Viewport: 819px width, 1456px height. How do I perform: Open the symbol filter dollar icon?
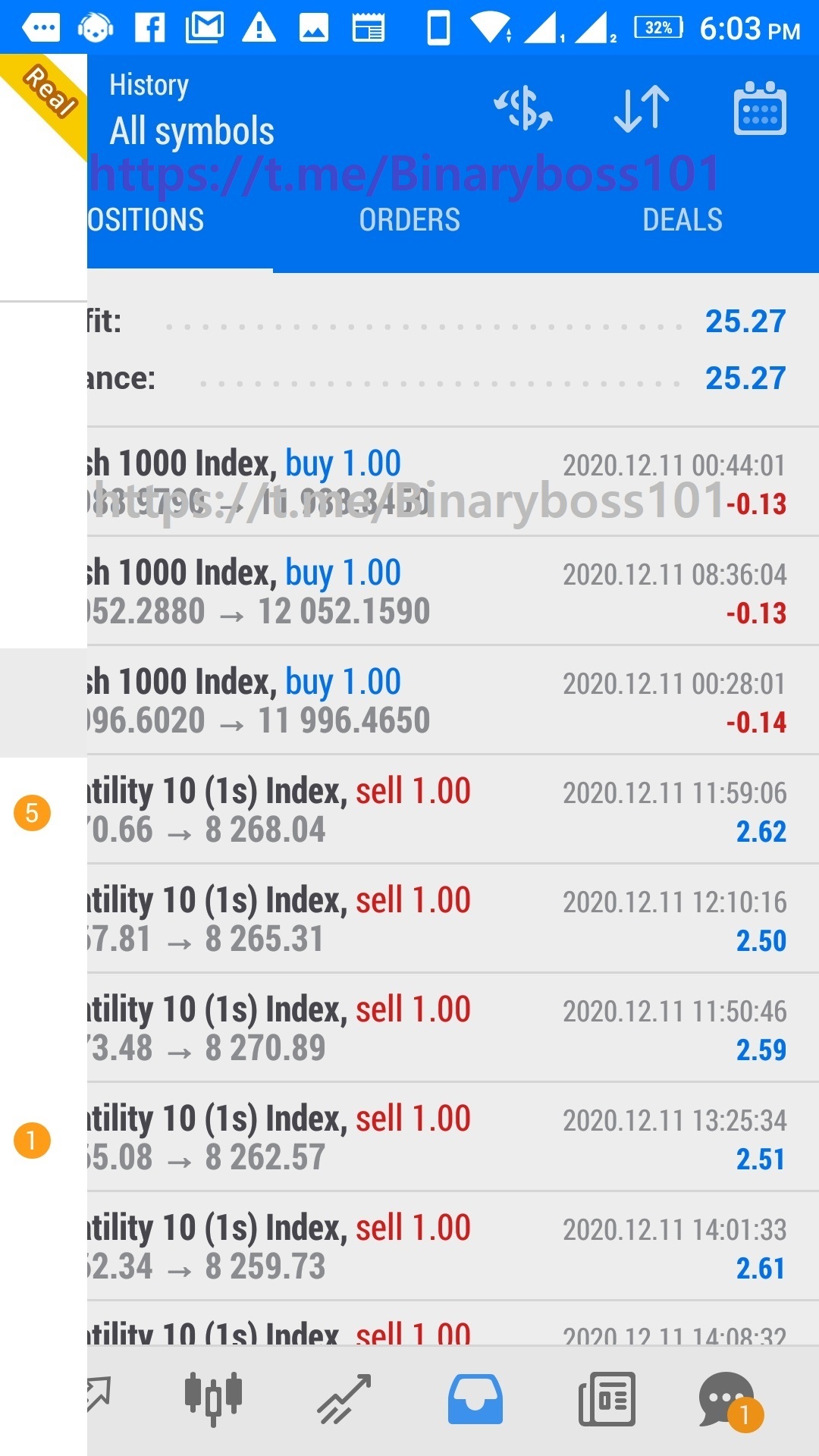tap(523, 108)
